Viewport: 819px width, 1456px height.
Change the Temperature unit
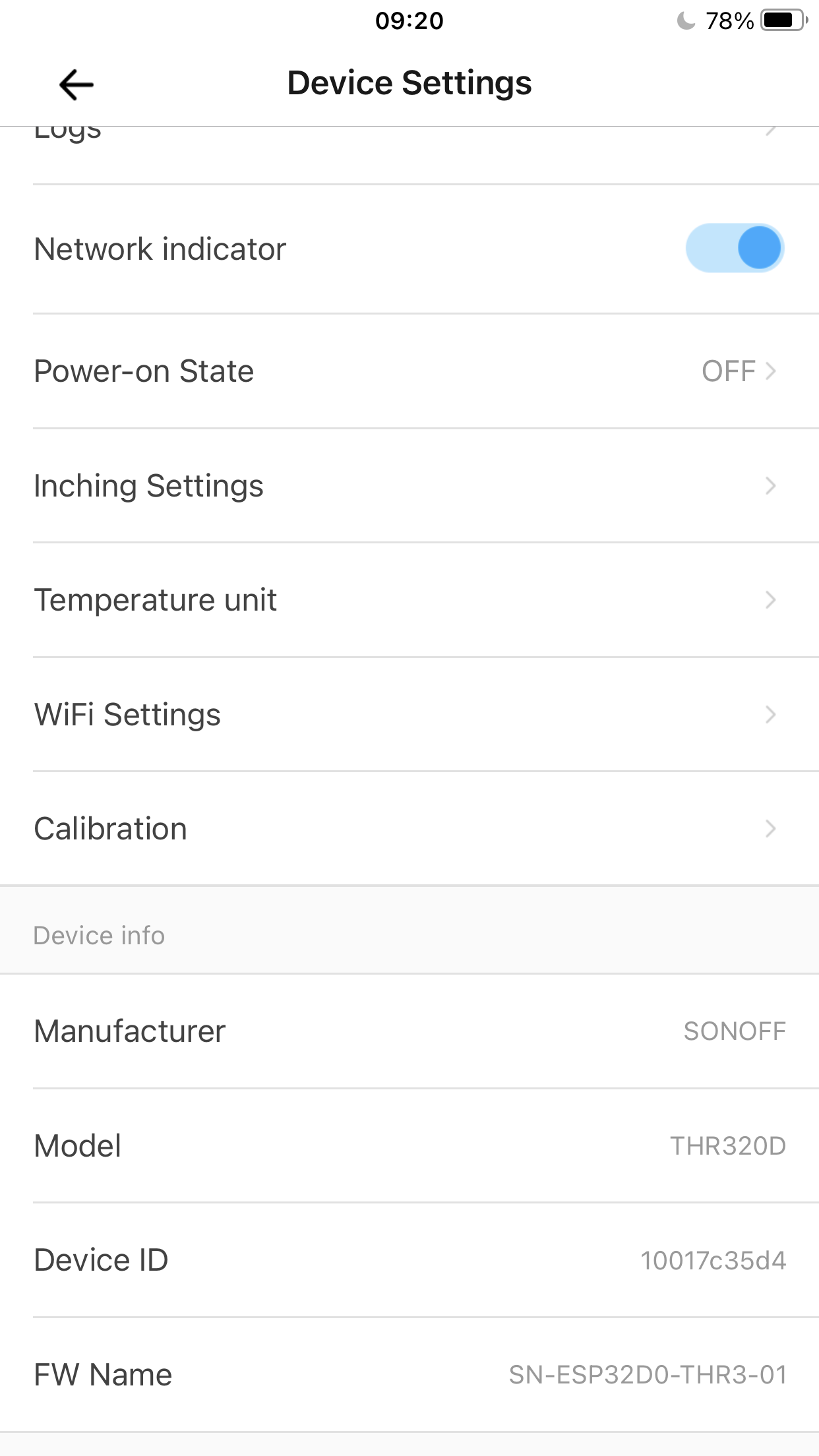point(409,600)
